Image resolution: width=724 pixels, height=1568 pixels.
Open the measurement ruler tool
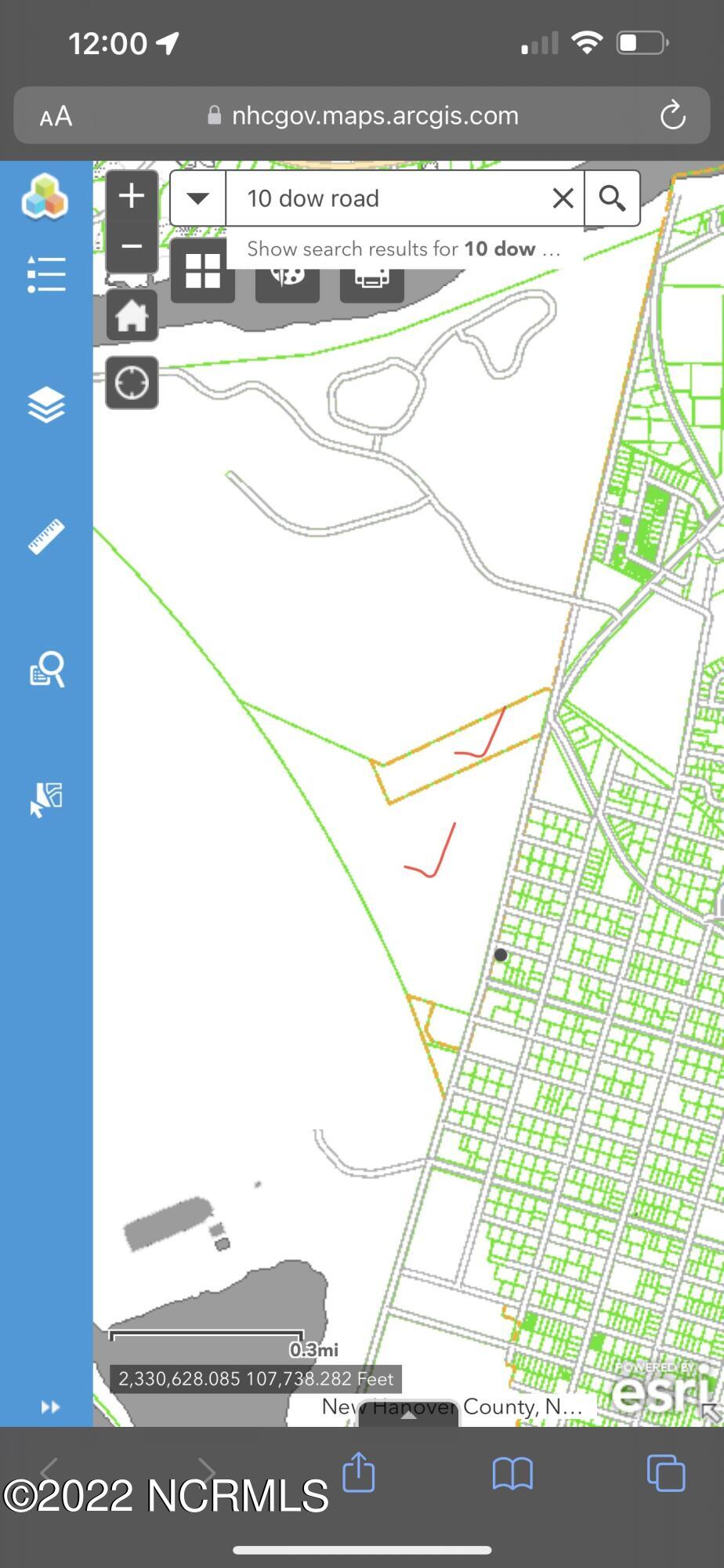pos(46,537)
